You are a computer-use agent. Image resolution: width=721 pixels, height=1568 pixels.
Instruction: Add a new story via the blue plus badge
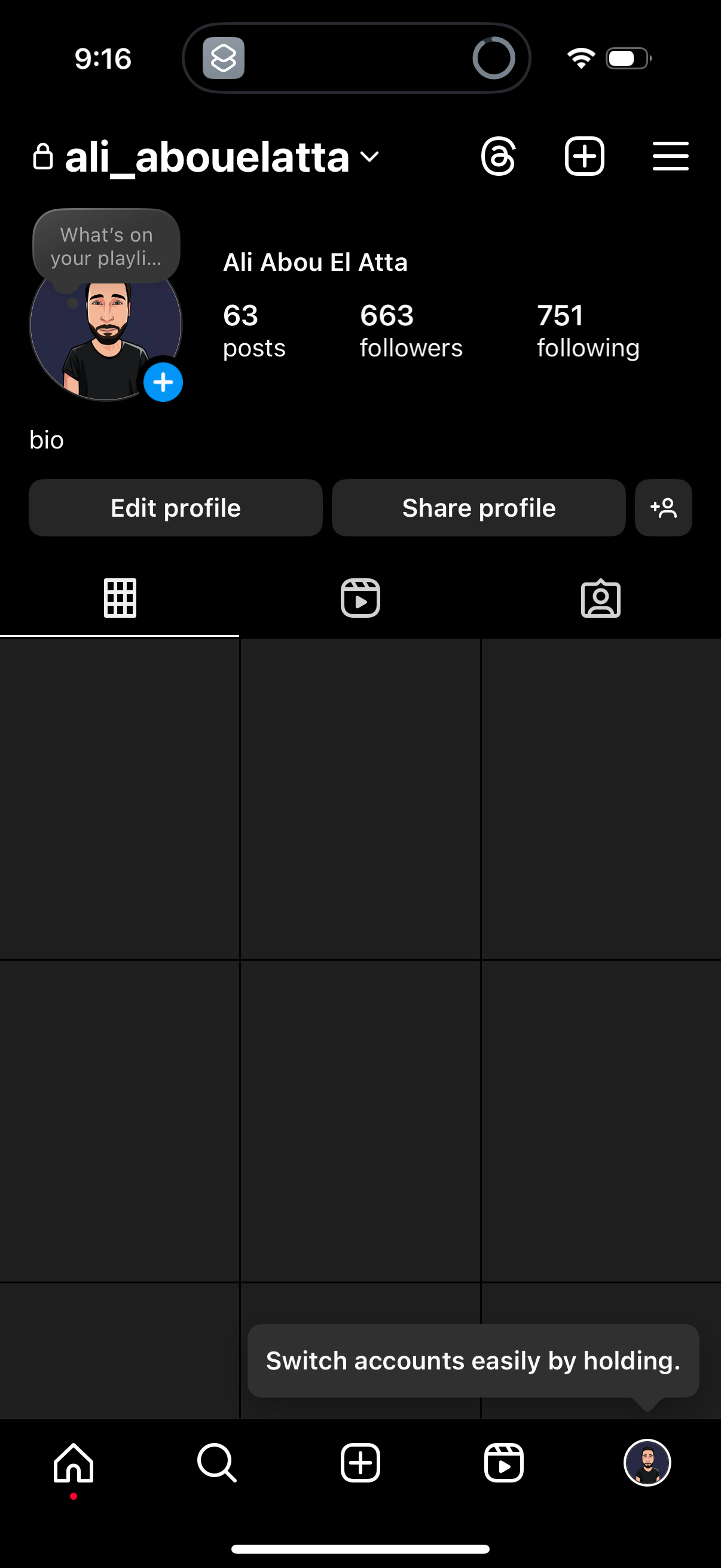163,382
